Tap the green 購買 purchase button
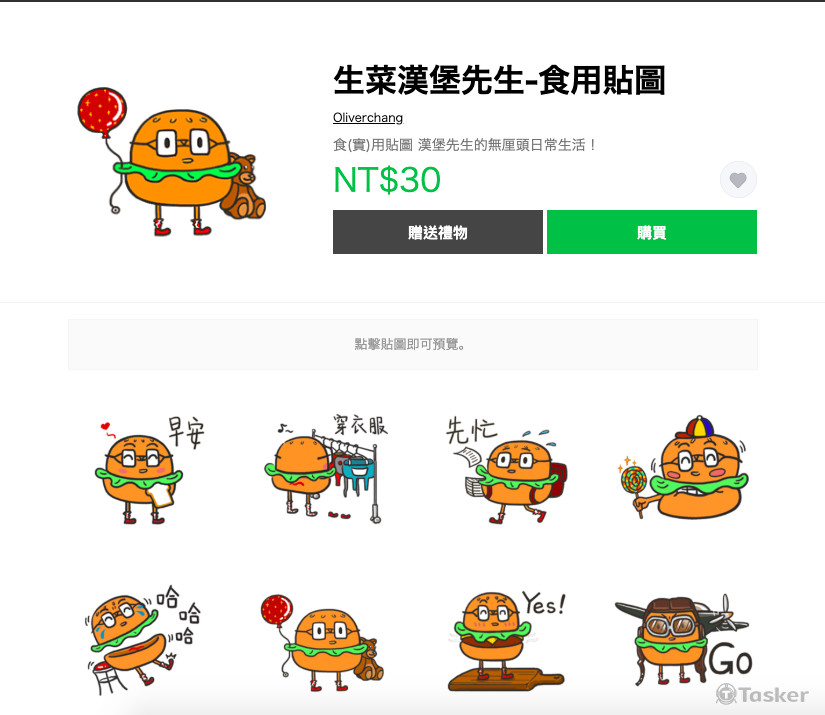The image size is (825, 715). 651,232
